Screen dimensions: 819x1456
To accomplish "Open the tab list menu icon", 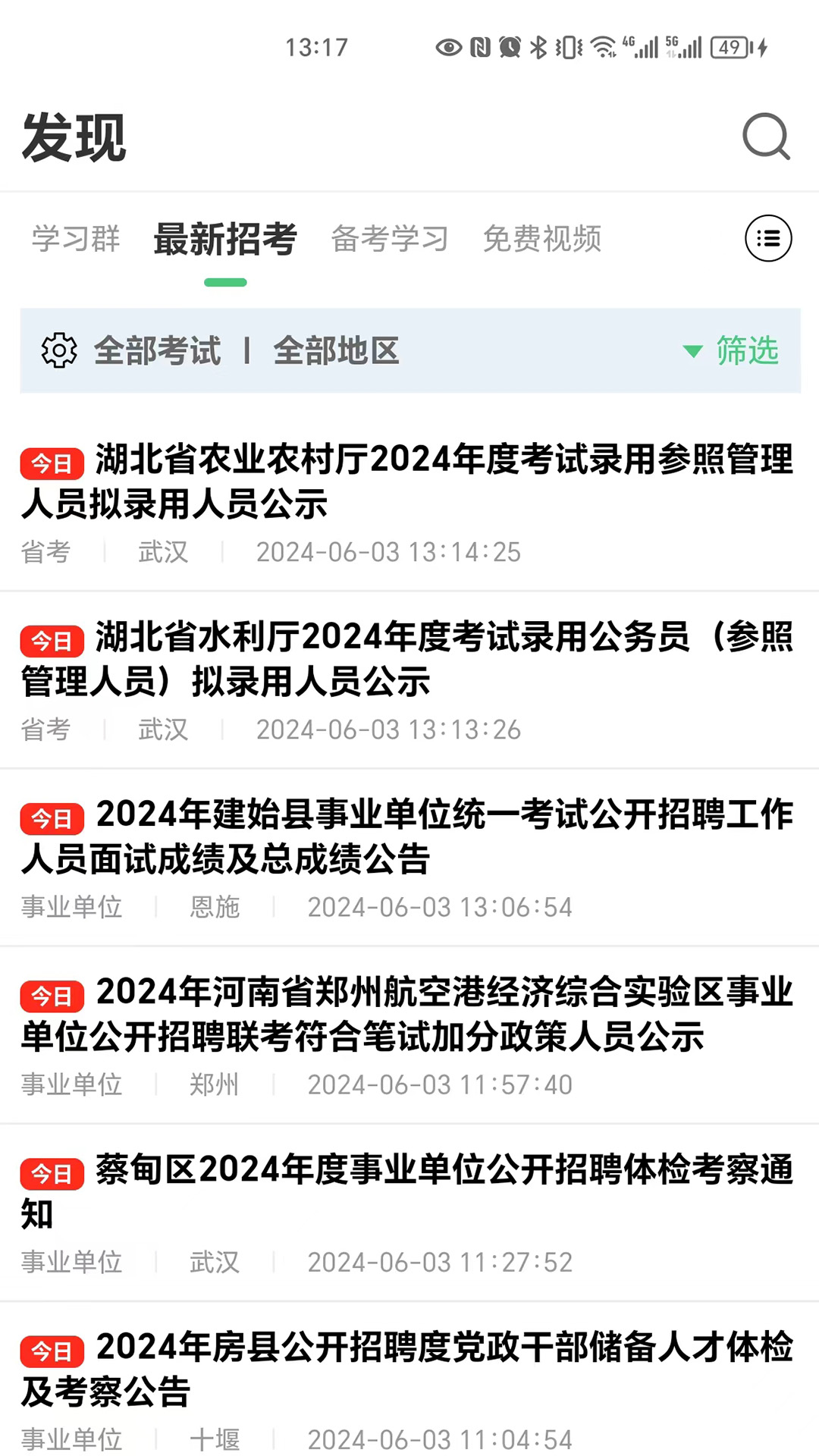I will pos(768,239).
